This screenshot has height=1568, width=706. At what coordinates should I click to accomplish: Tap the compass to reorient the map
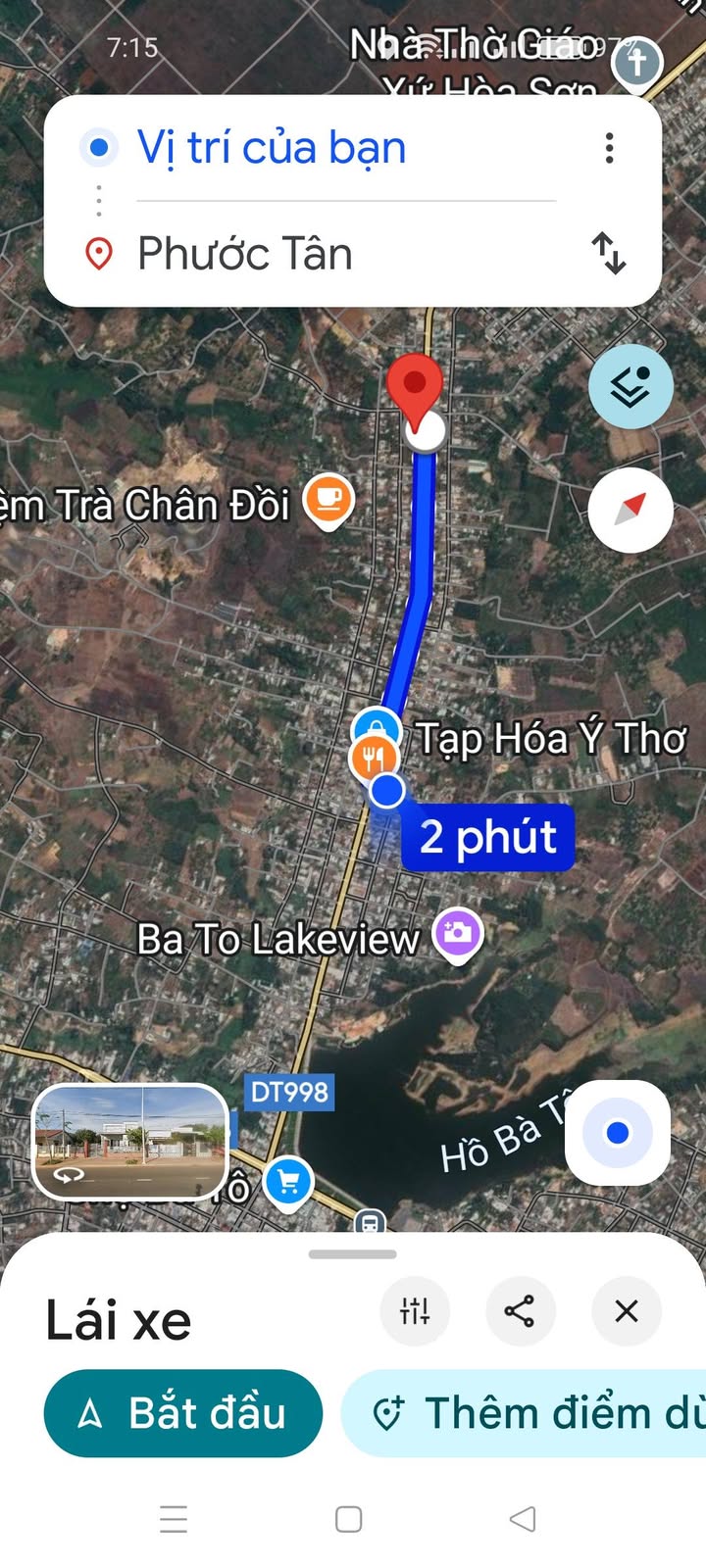click(x=630, y=510)
